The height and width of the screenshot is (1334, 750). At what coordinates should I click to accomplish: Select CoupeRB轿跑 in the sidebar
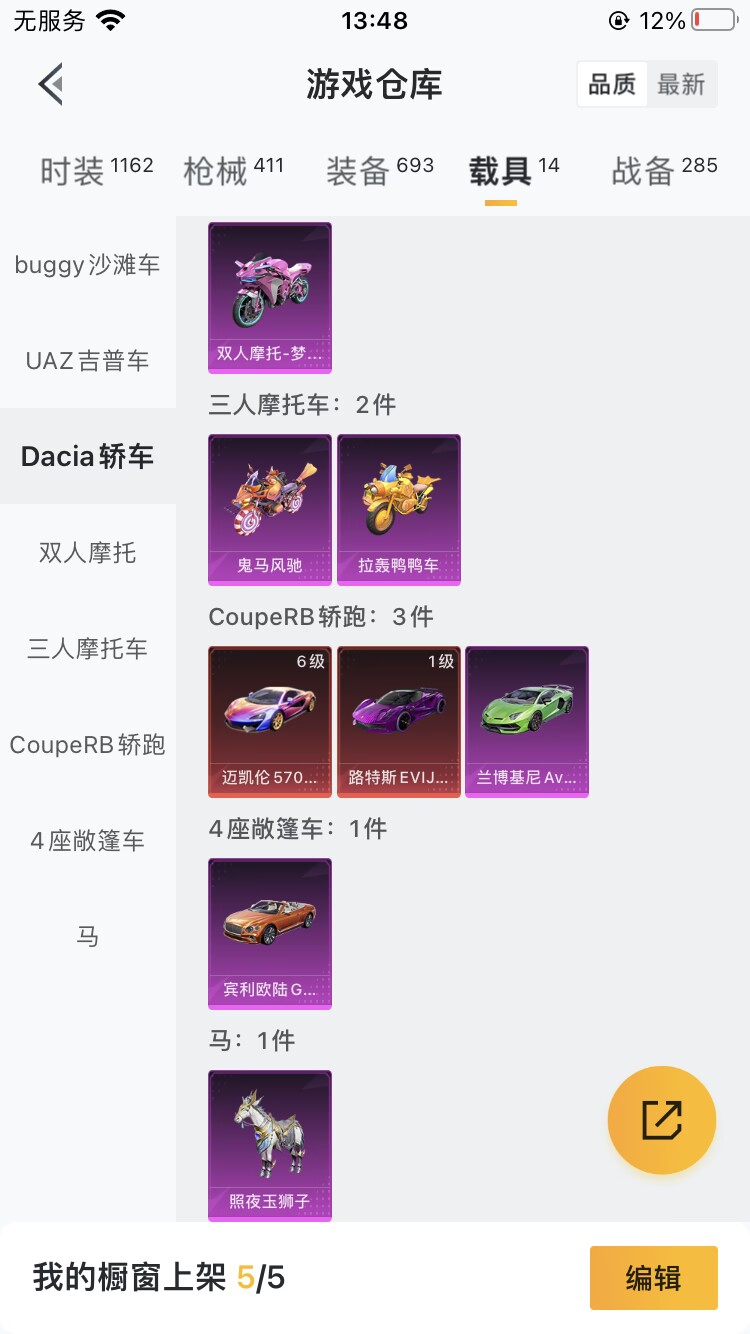click(x=88, y=745)
